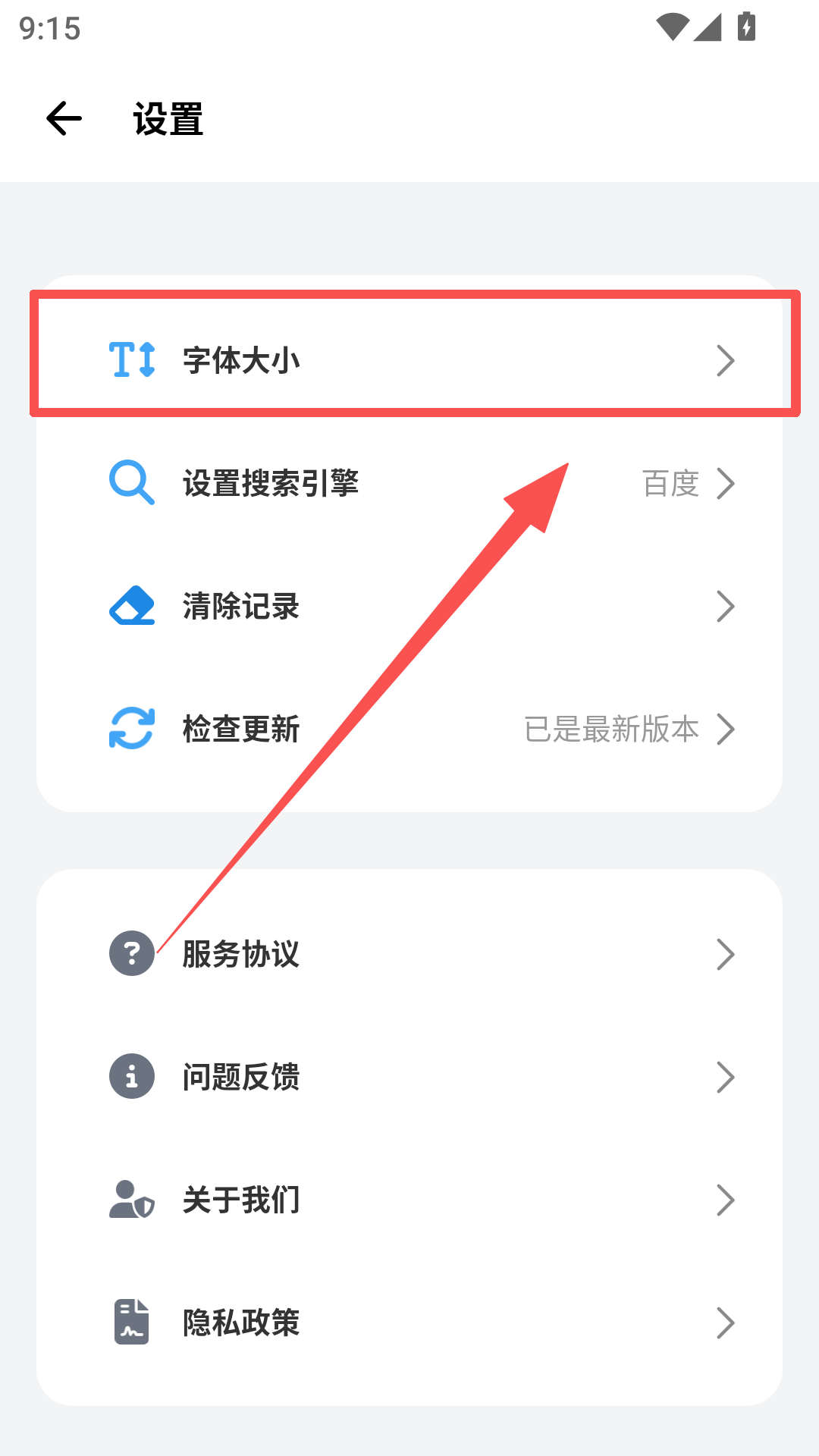Open the 百度 search engine chevron
Screen dimensions: 819x1456
click(x=727, y=483)
